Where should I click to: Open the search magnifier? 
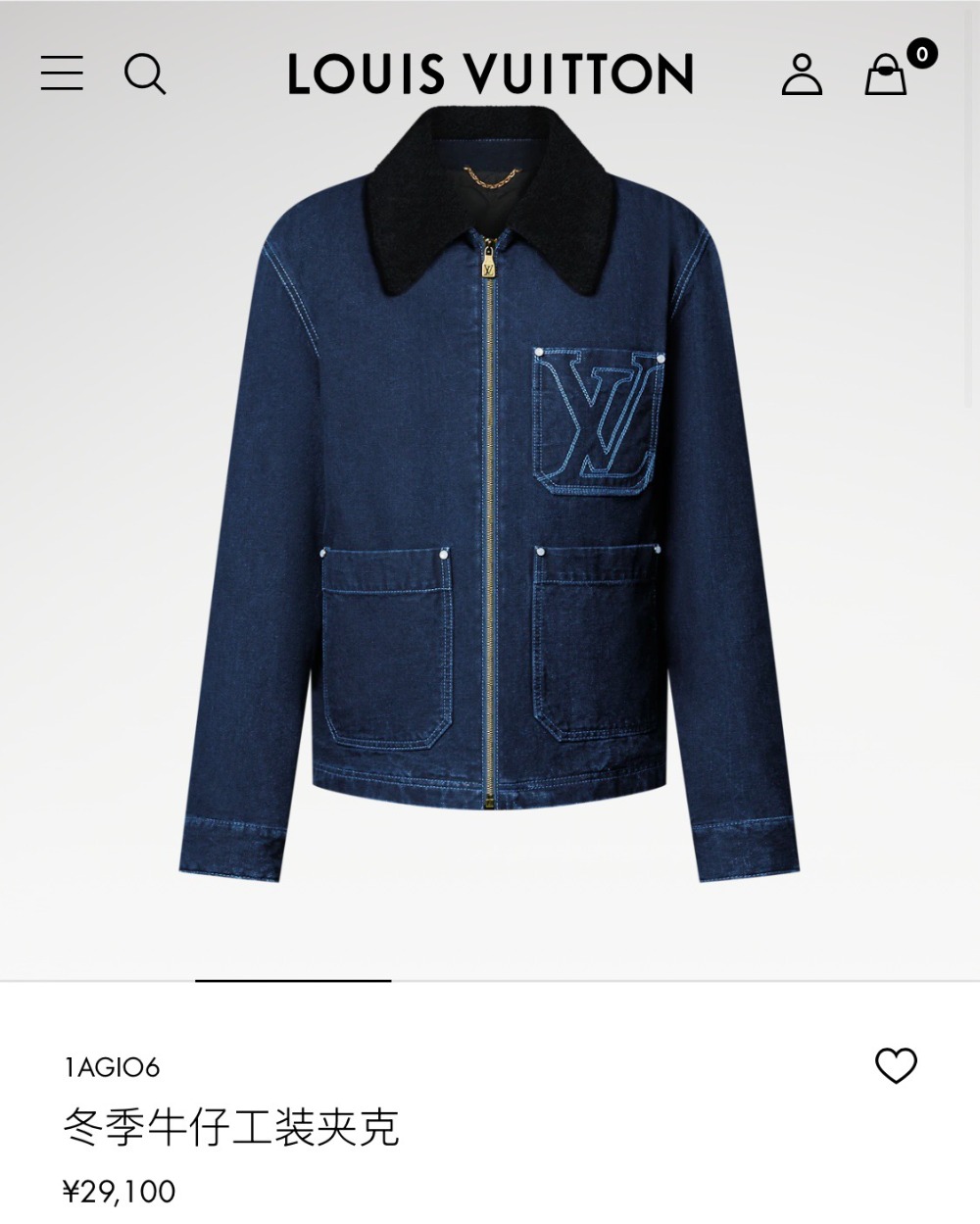[x=145, y=73]
